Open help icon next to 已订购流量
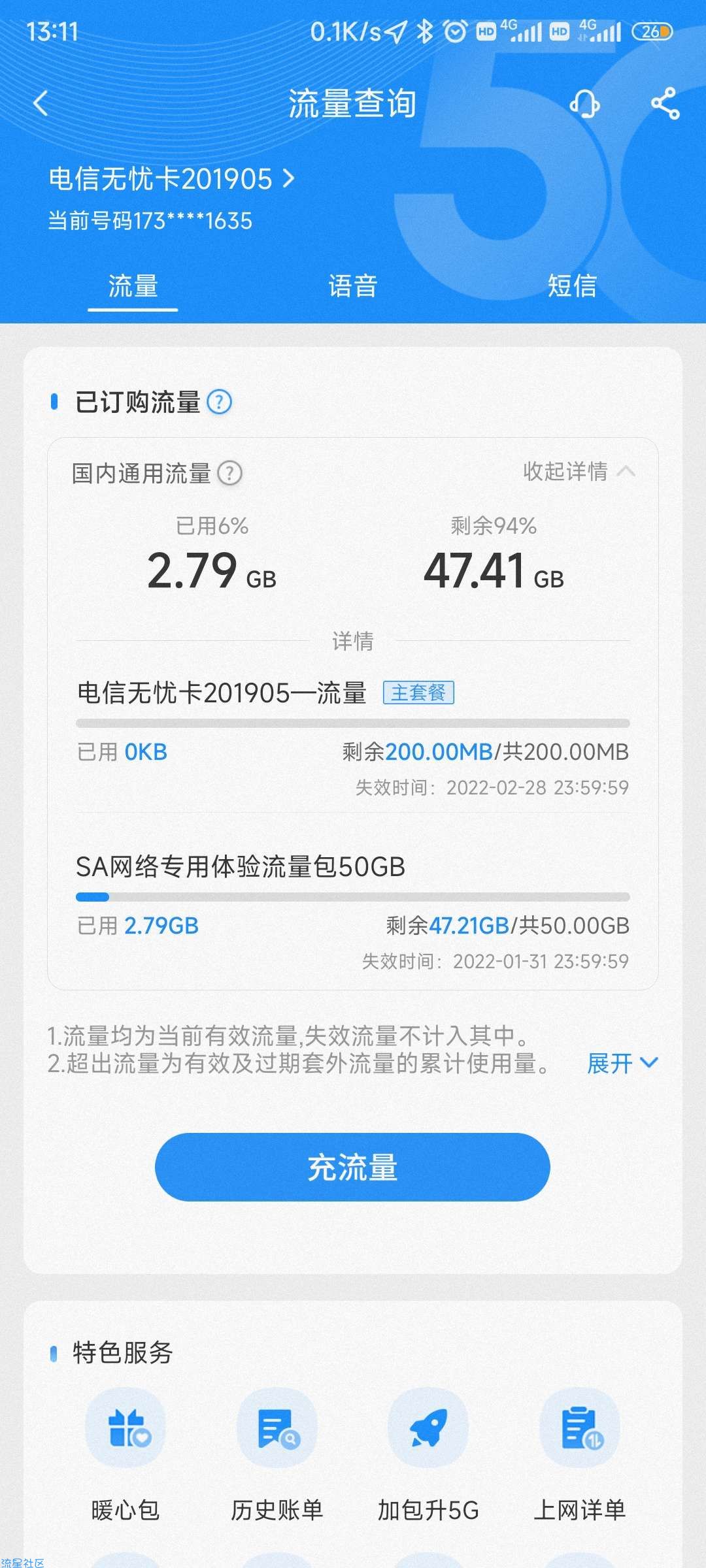This screenshot has height=1568, width=706. click(x=220, y=402)
